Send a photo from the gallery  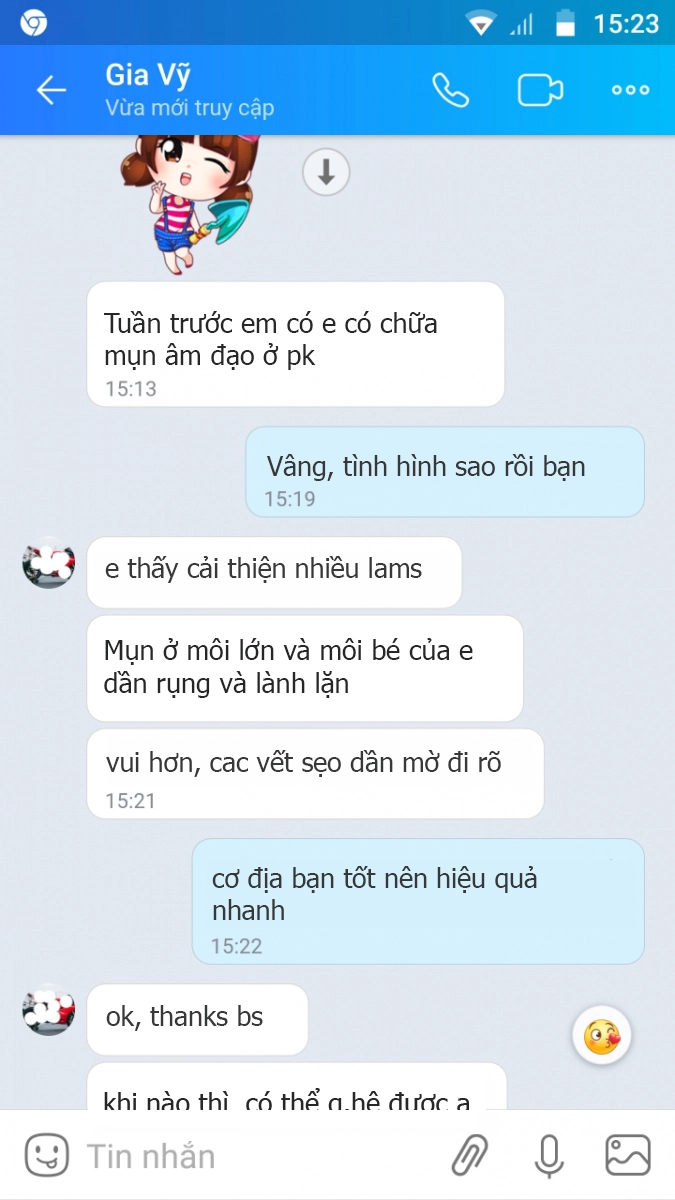tap(628, 1156)
